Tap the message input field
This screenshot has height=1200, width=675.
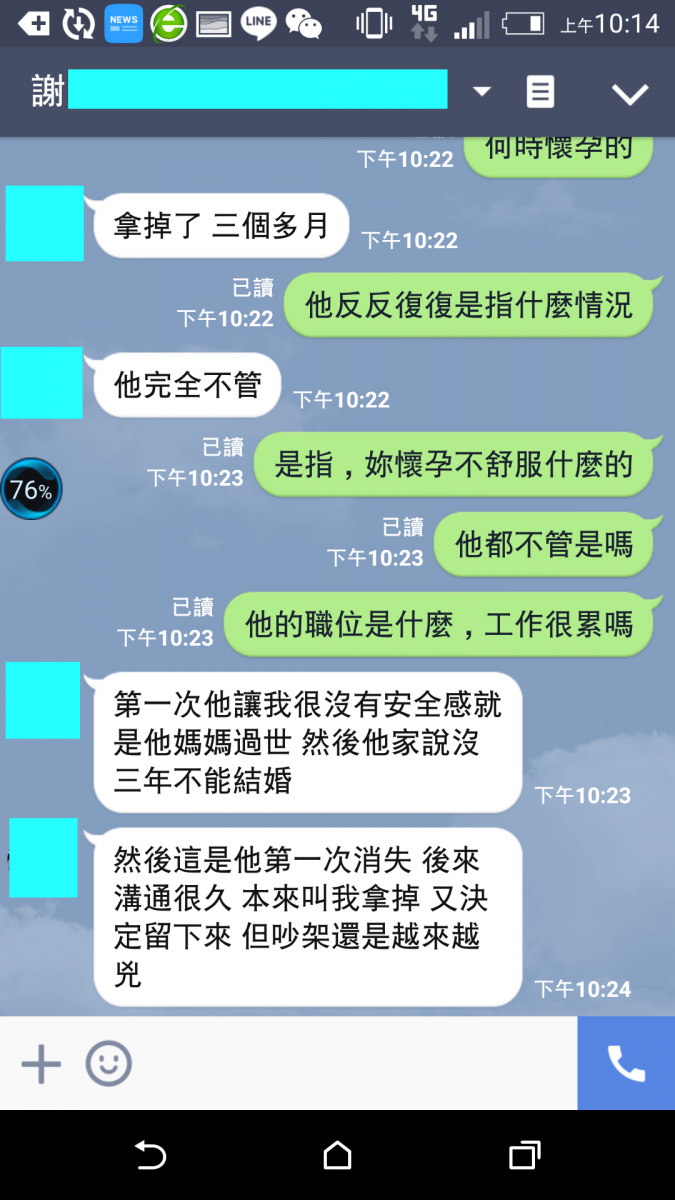350,1064
